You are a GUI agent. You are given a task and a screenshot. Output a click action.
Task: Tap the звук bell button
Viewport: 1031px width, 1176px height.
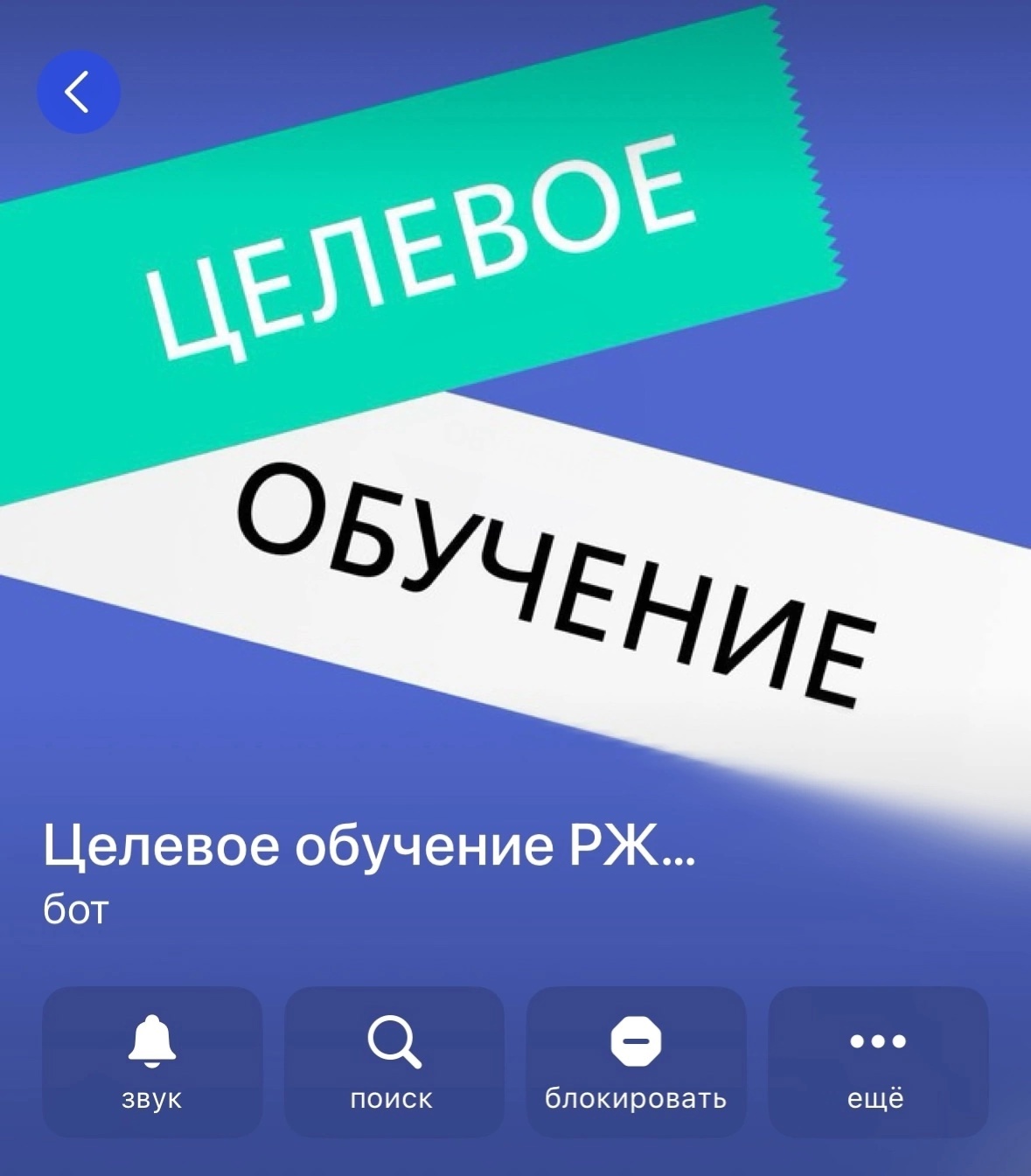tap(152, 1061)
